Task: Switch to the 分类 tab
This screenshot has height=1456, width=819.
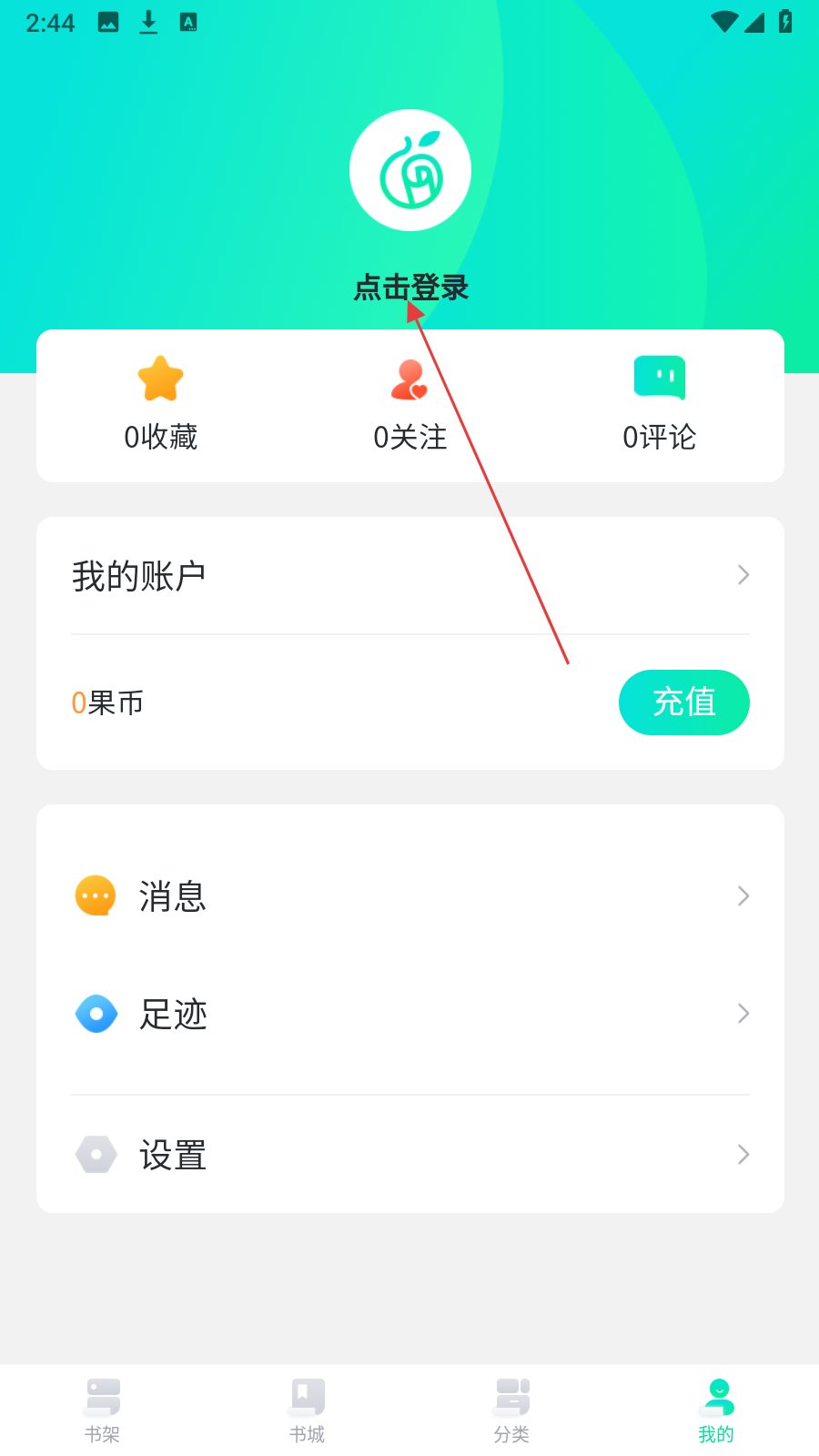Action: (x=511, y=1410)
